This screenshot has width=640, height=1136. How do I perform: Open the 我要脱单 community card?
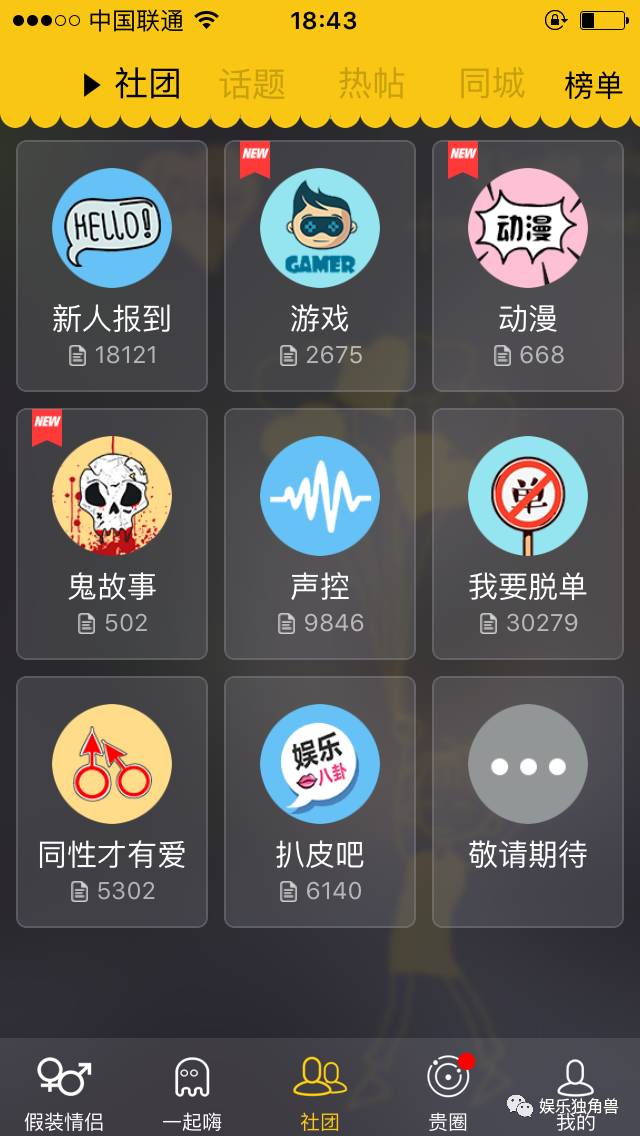(x=528, y=533)
